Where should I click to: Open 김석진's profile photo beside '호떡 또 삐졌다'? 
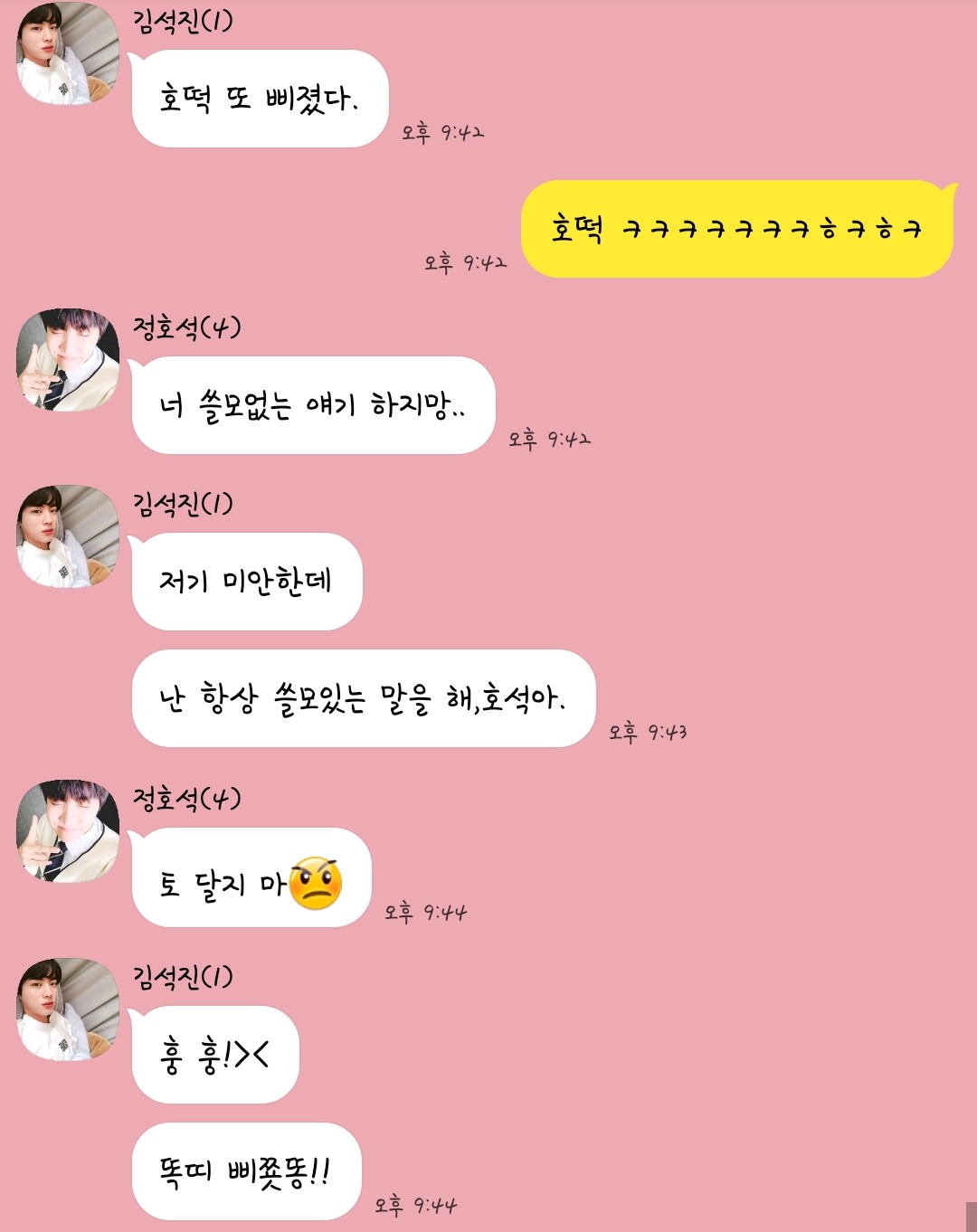pos(68,52)
